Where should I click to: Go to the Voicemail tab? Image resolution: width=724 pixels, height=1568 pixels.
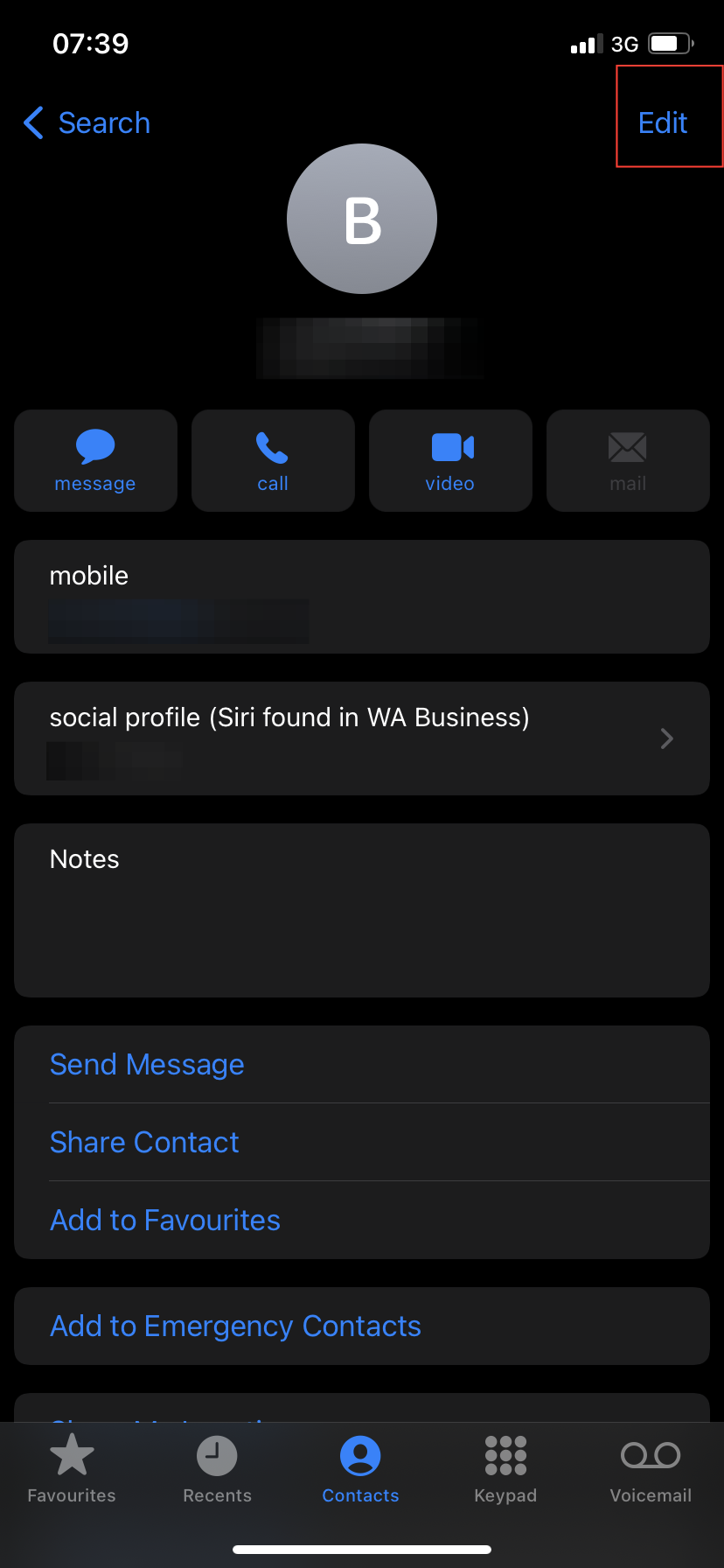pyautogui.click(x=651, y=1470)
